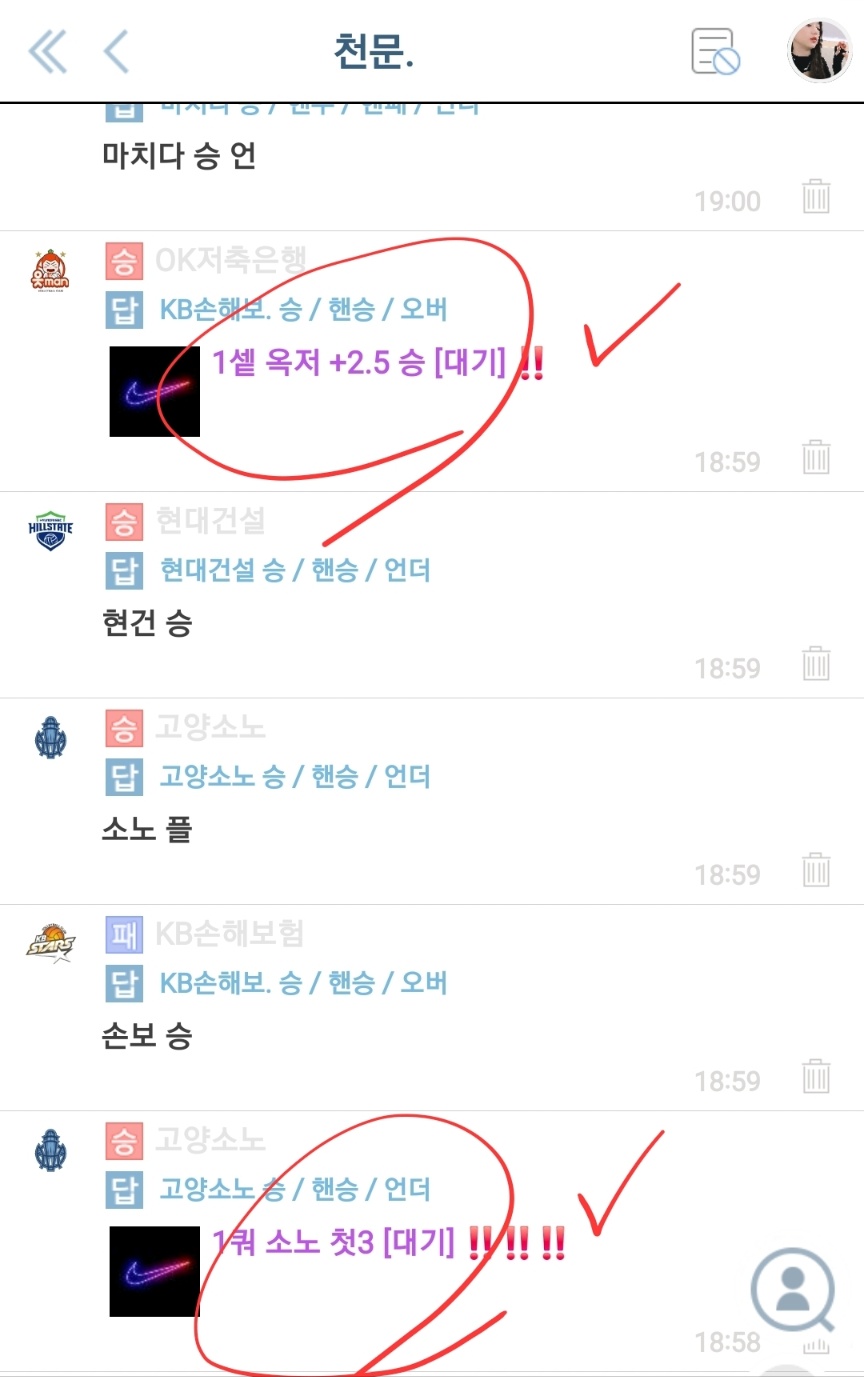864x1377 pixels.
Task: Open the Nike swoosh image thumbnail
Action: click(x=154, y=391)
